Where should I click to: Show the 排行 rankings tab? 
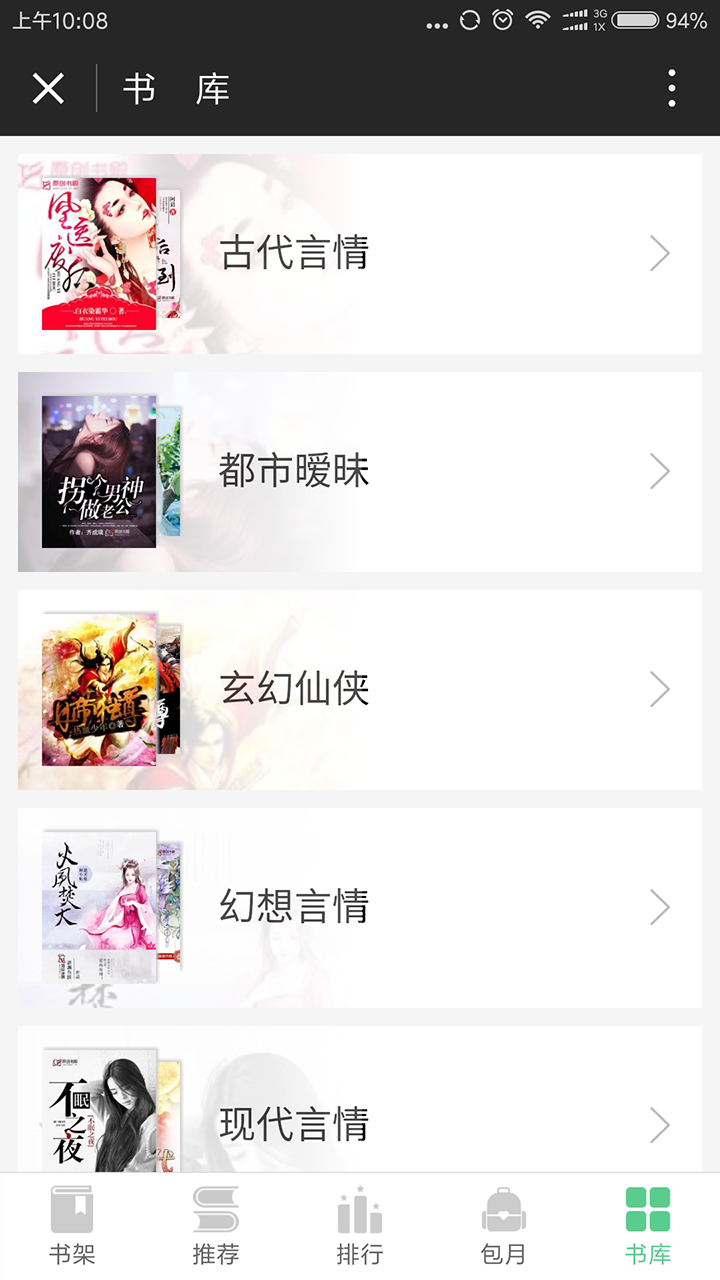coord(360,1226)
